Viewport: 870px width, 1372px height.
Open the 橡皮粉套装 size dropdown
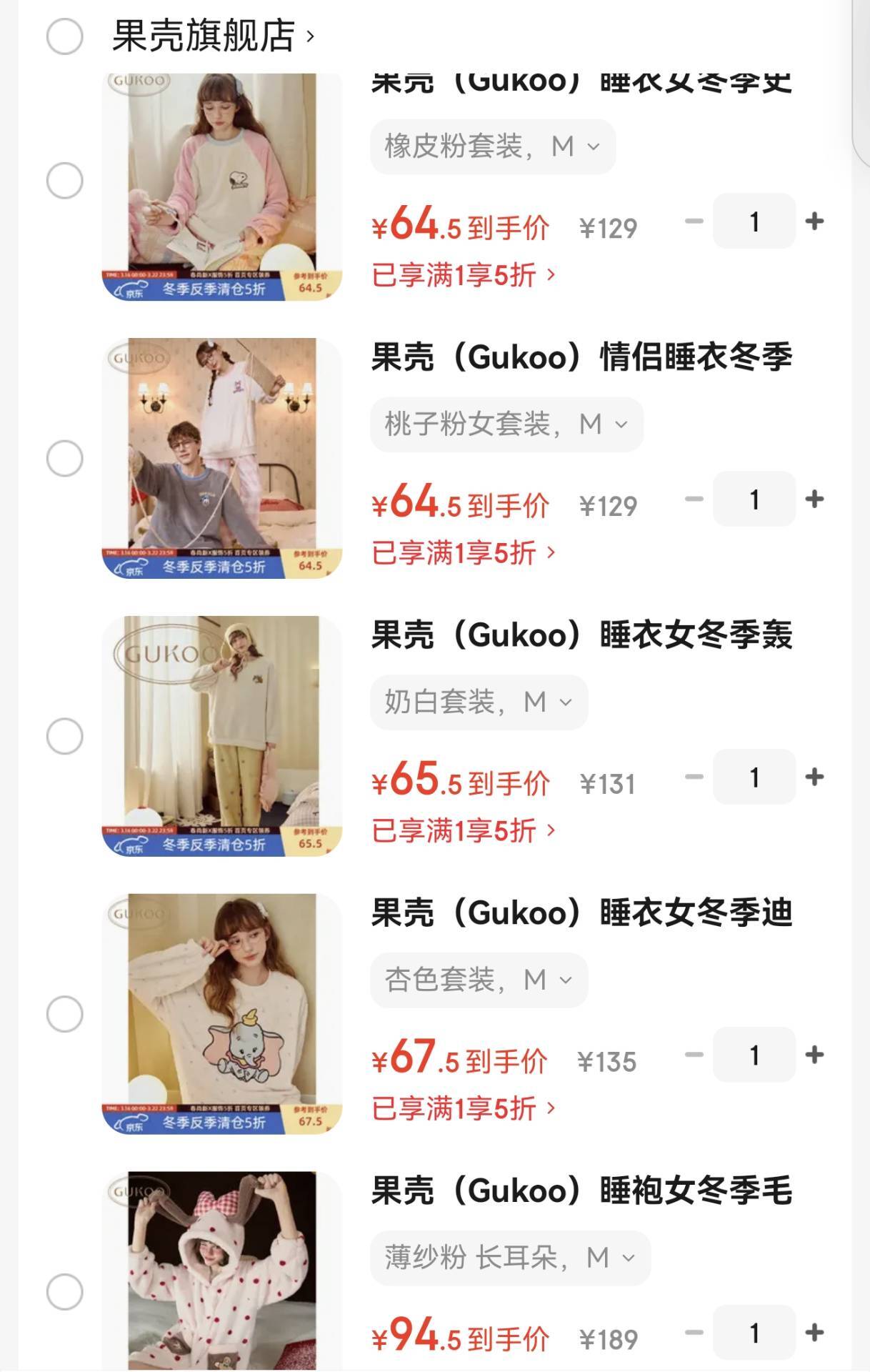click(x=493, y=146)
